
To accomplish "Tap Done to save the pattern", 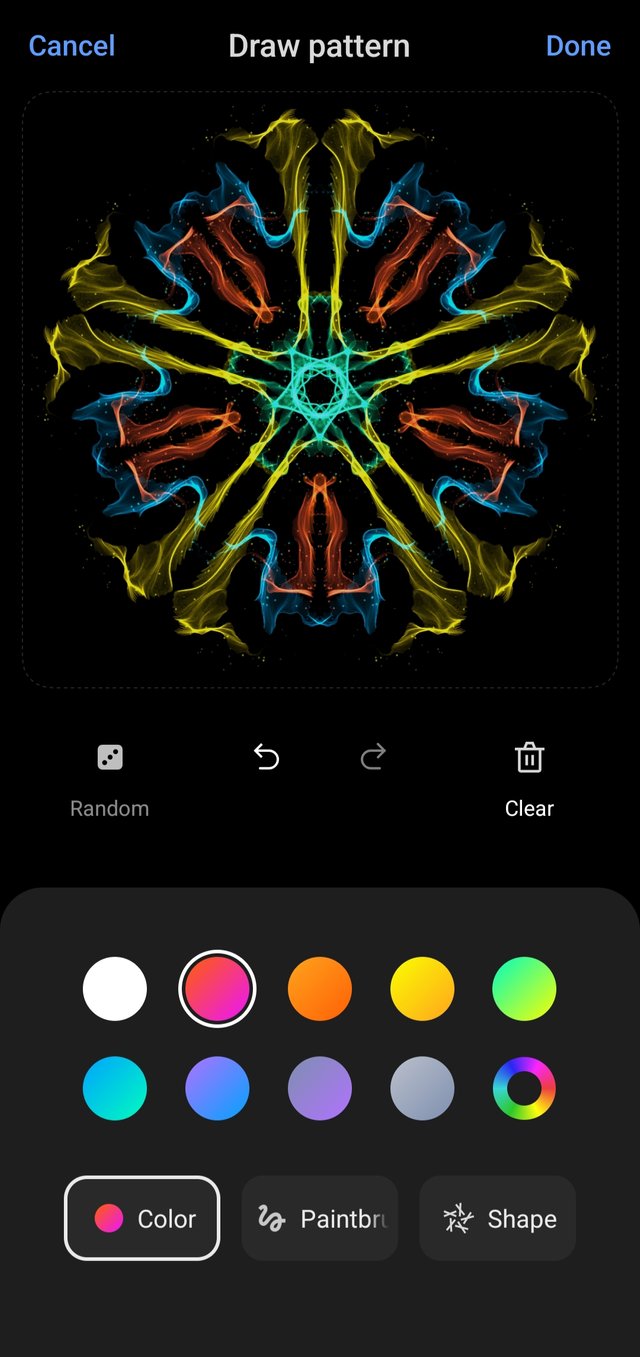I will coord(578,46).
